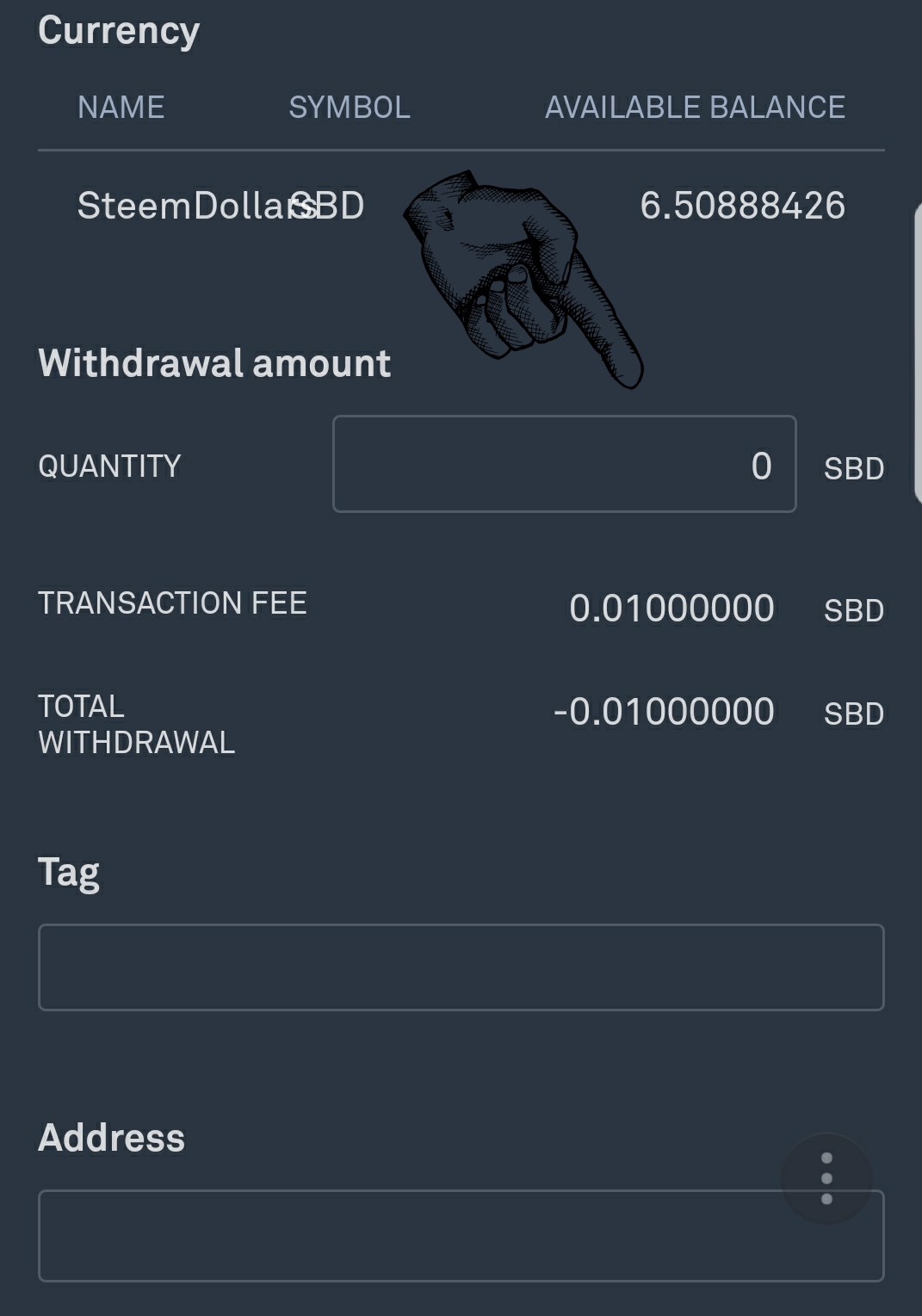Image resolution: width=922 pixels, height=1316 pixels.
Task: Tap the Quantity input field
Action: 564,465
